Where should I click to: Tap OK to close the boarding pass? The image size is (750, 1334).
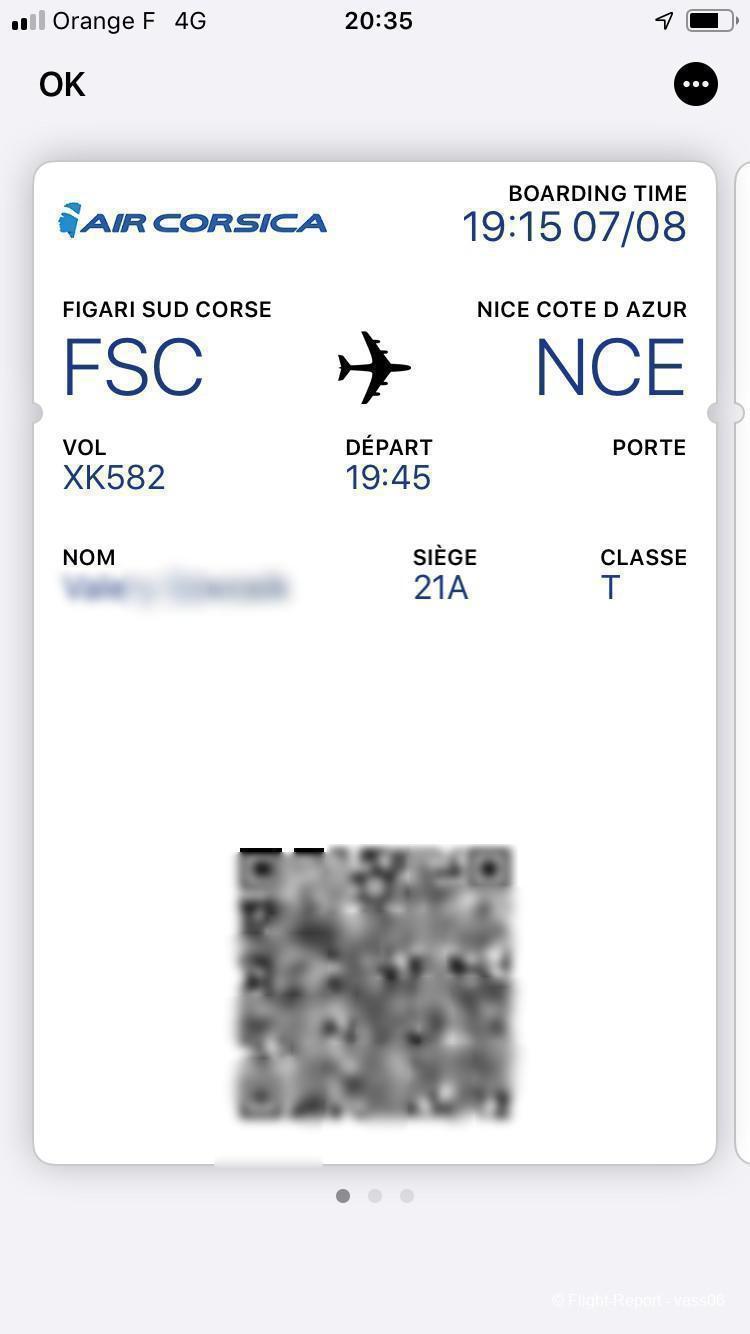[x=62, y=85]
